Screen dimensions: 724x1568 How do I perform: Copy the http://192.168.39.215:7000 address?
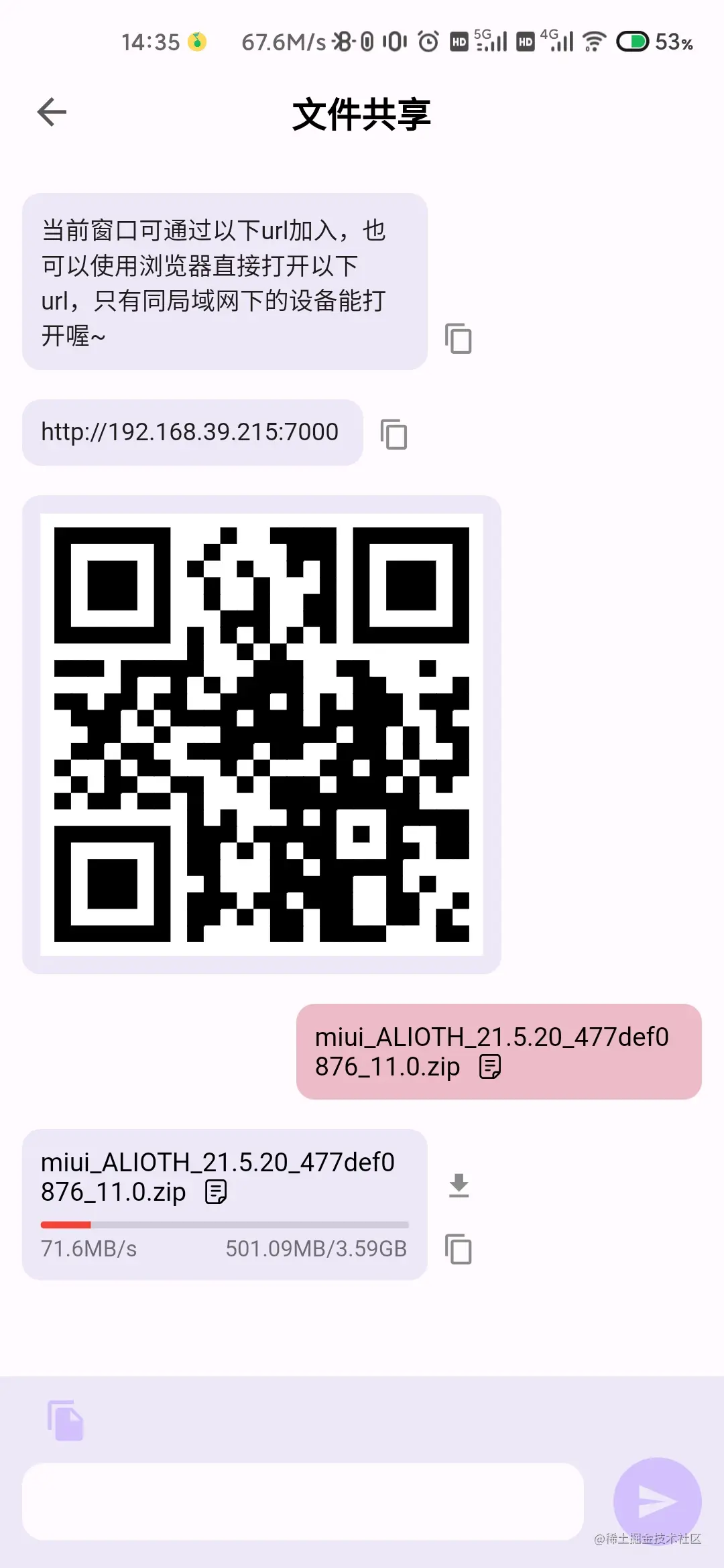pyautogui.click(x=394, y=434)
